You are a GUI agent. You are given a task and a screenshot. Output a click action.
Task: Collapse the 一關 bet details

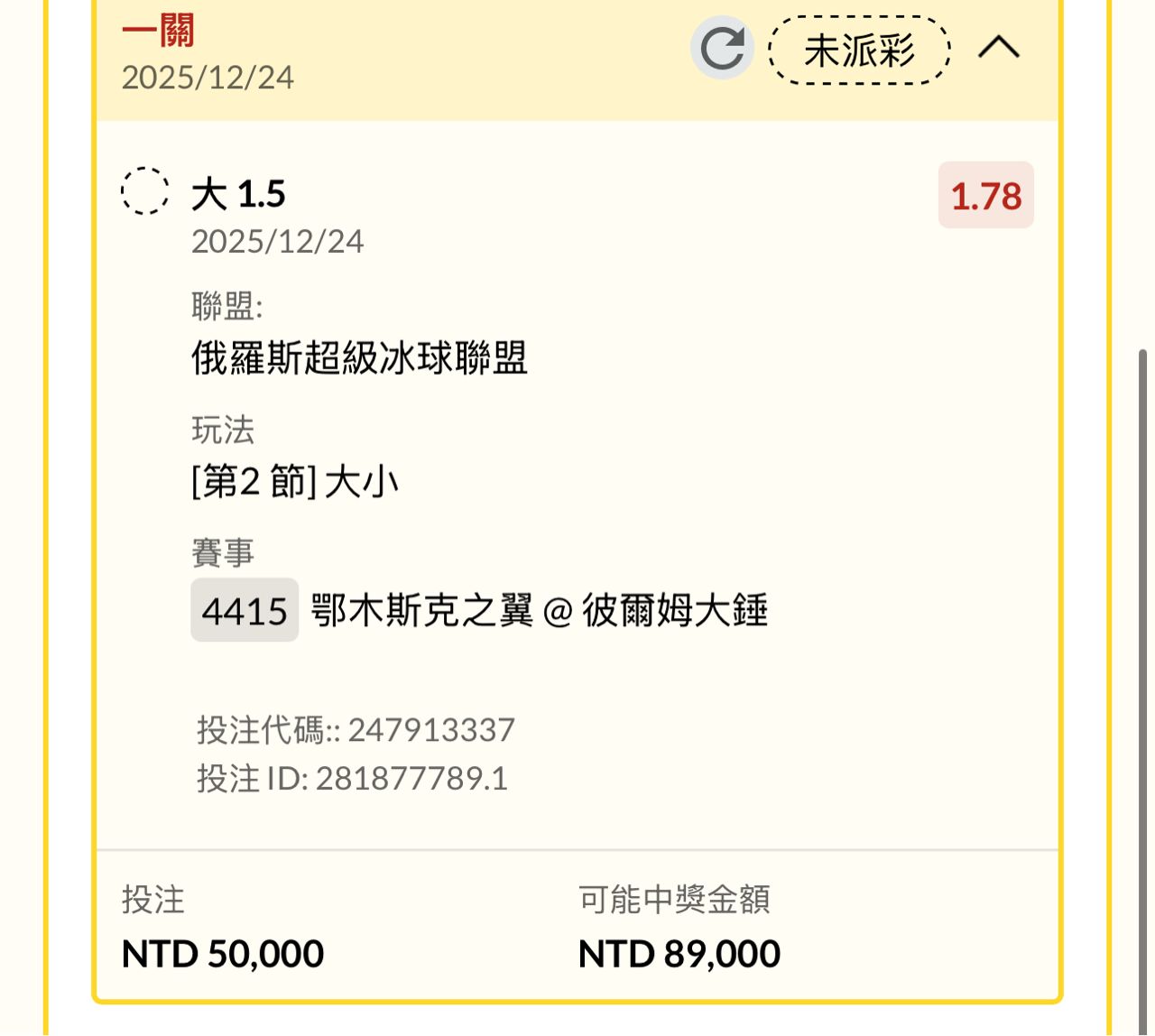click(999, 48)
